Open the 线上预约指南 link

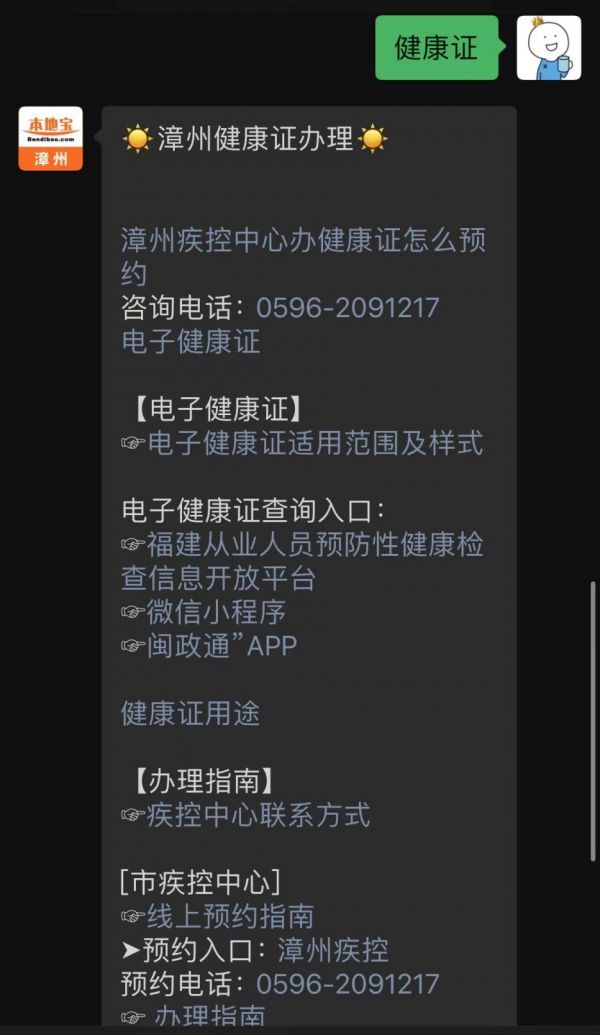230,916
